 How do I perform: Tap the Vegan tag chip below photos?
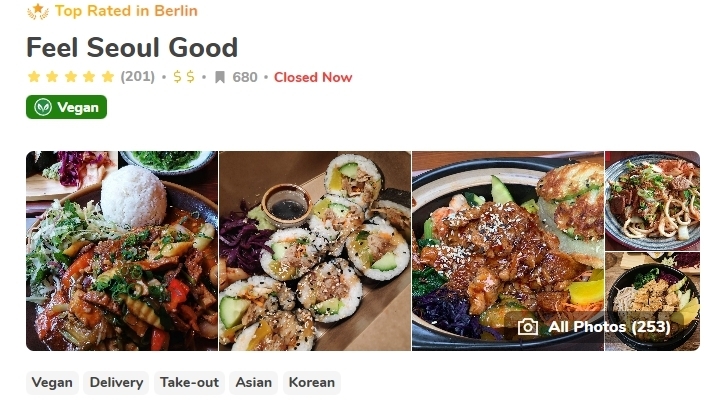tap(52, 383)
